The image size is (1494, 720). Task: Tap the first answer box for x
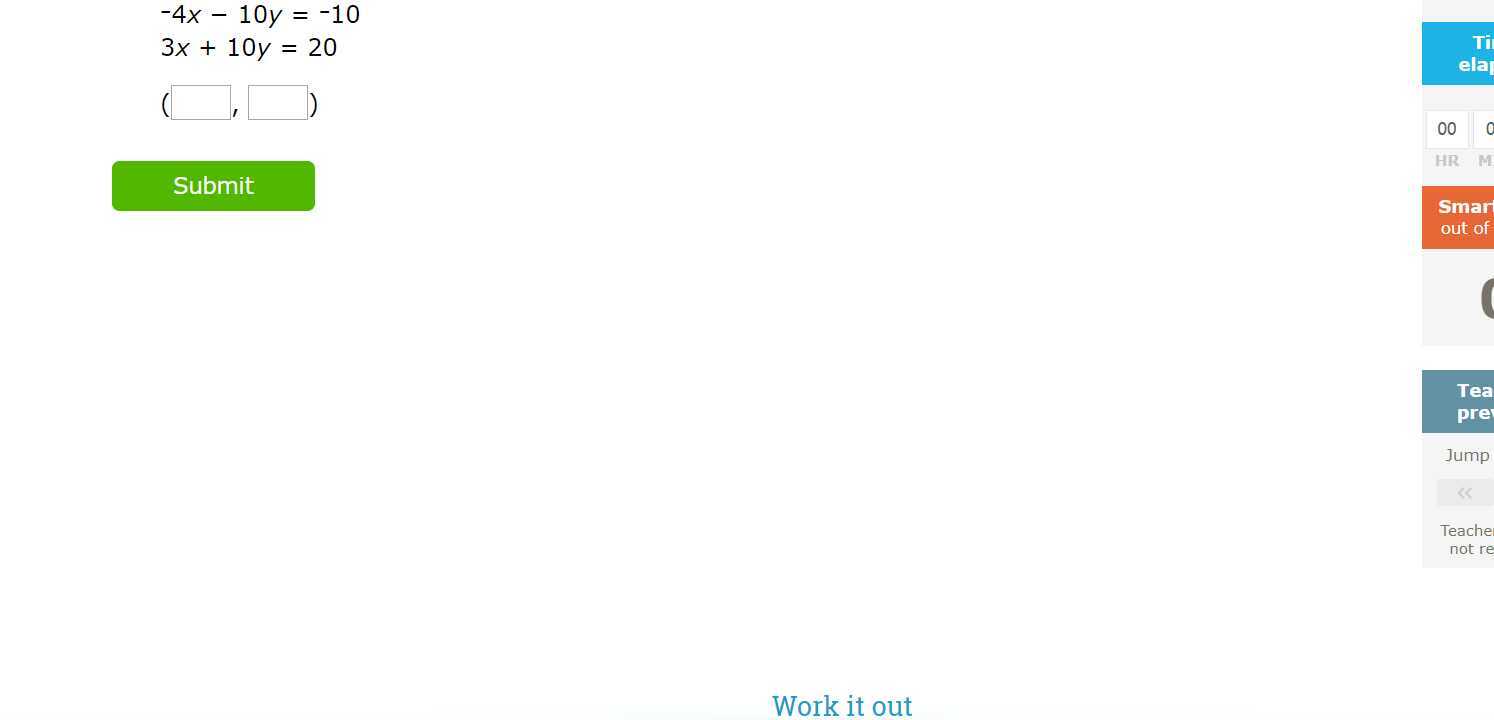pyautogui.click(x=201, y=103)
